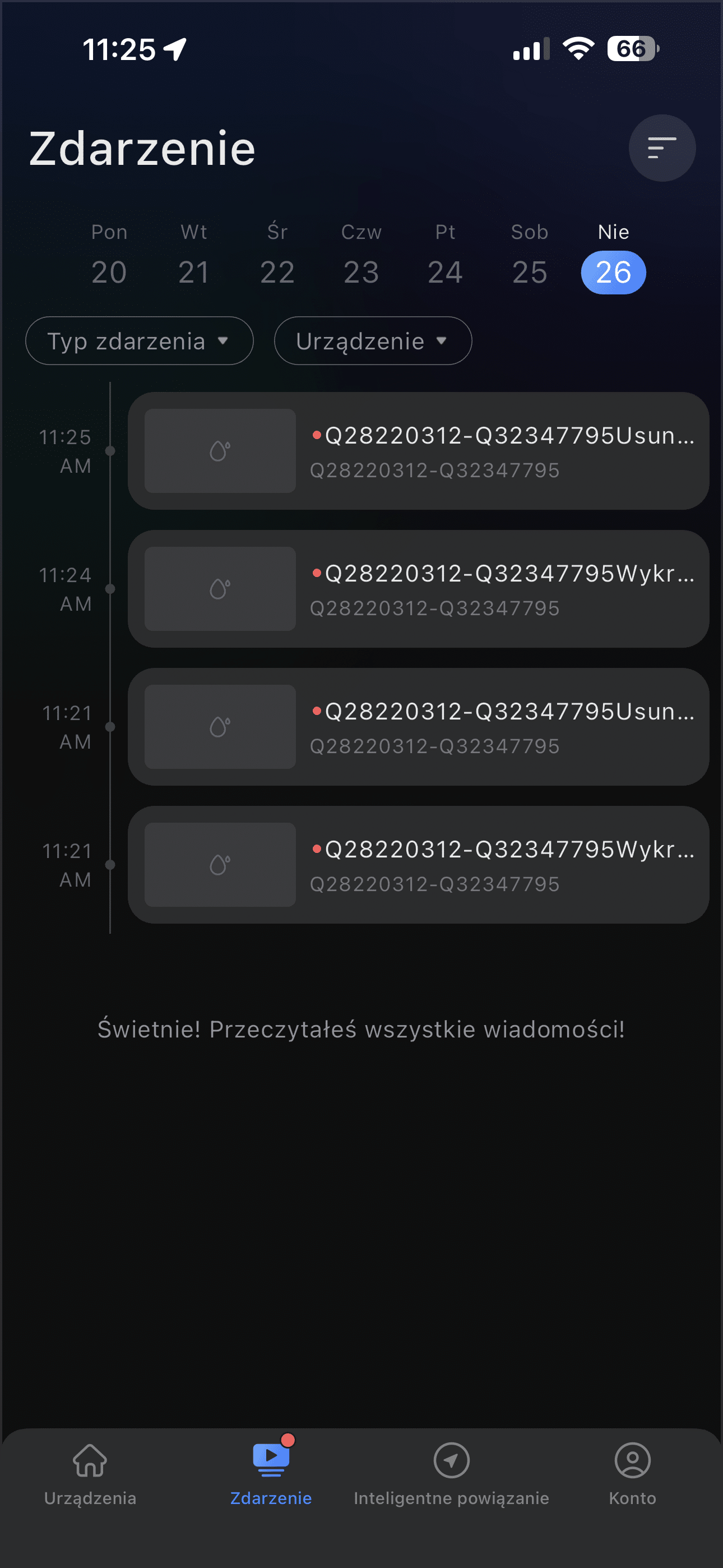Open the 11:24 AM Wykr… event
723x1568 pixels.
(x=418, y=589)
